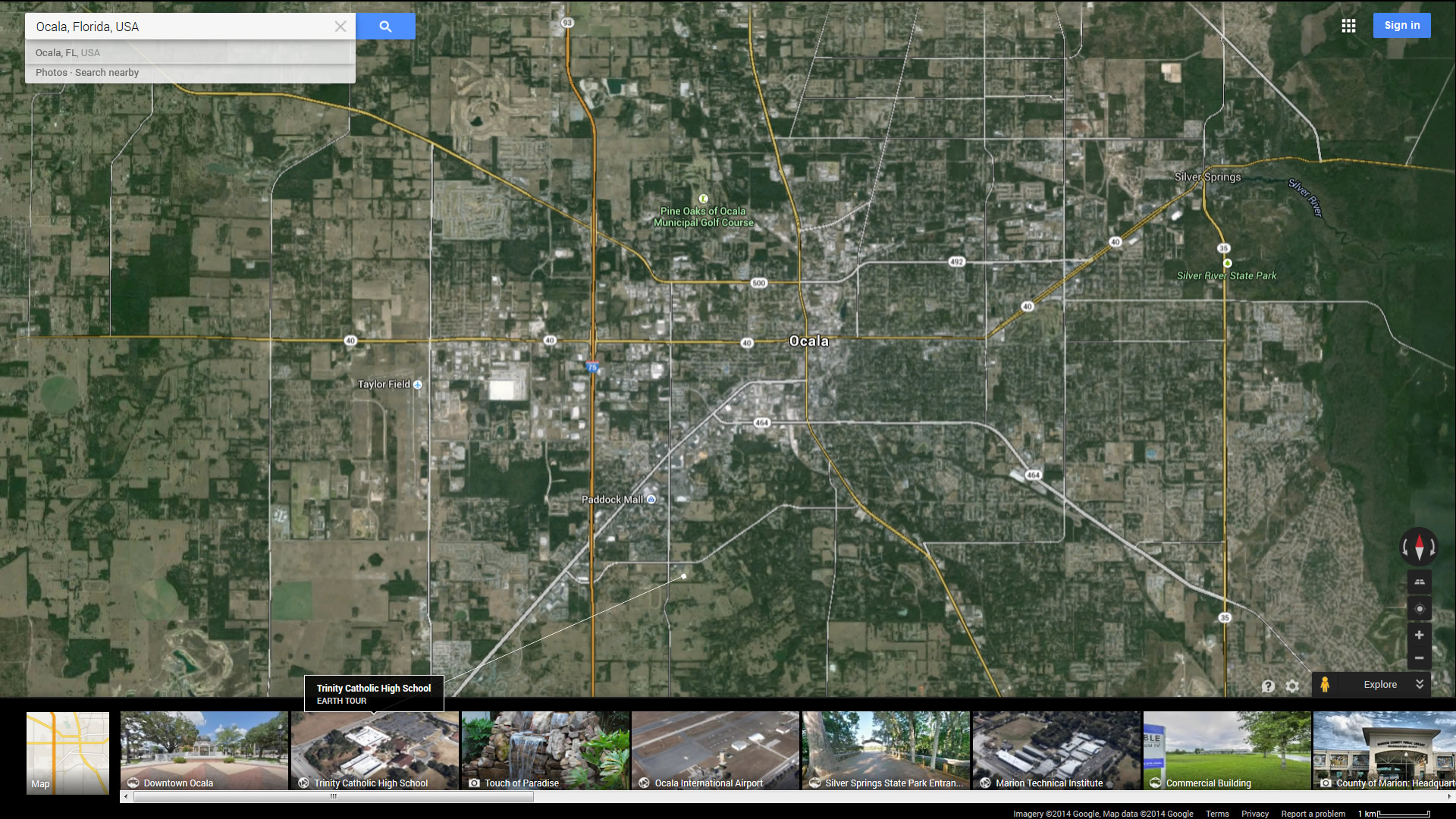Tilt the map view
This screenshot has height=819, width=1456.
pos(1419,582)
